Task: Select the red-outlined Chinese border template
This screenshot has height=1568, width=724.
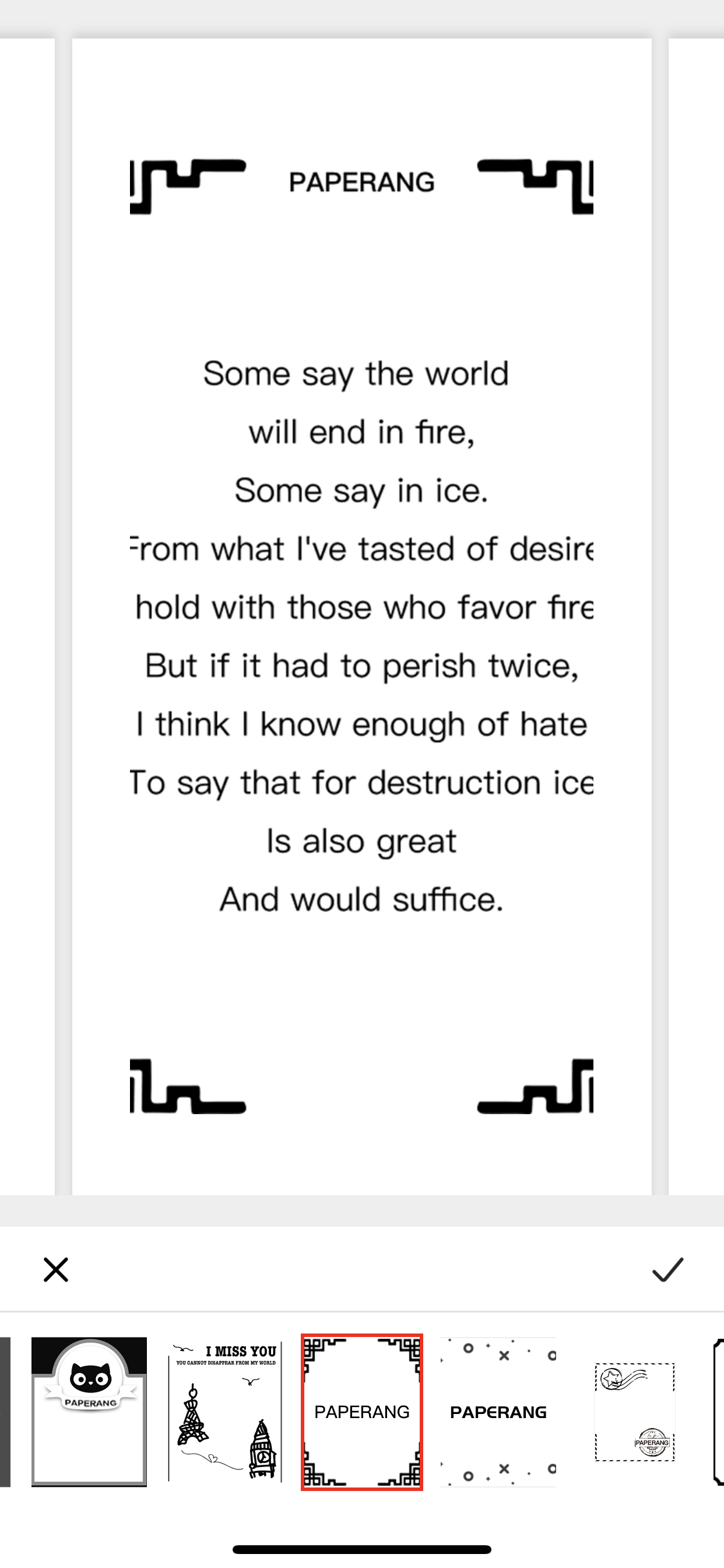Action: 362,1412
